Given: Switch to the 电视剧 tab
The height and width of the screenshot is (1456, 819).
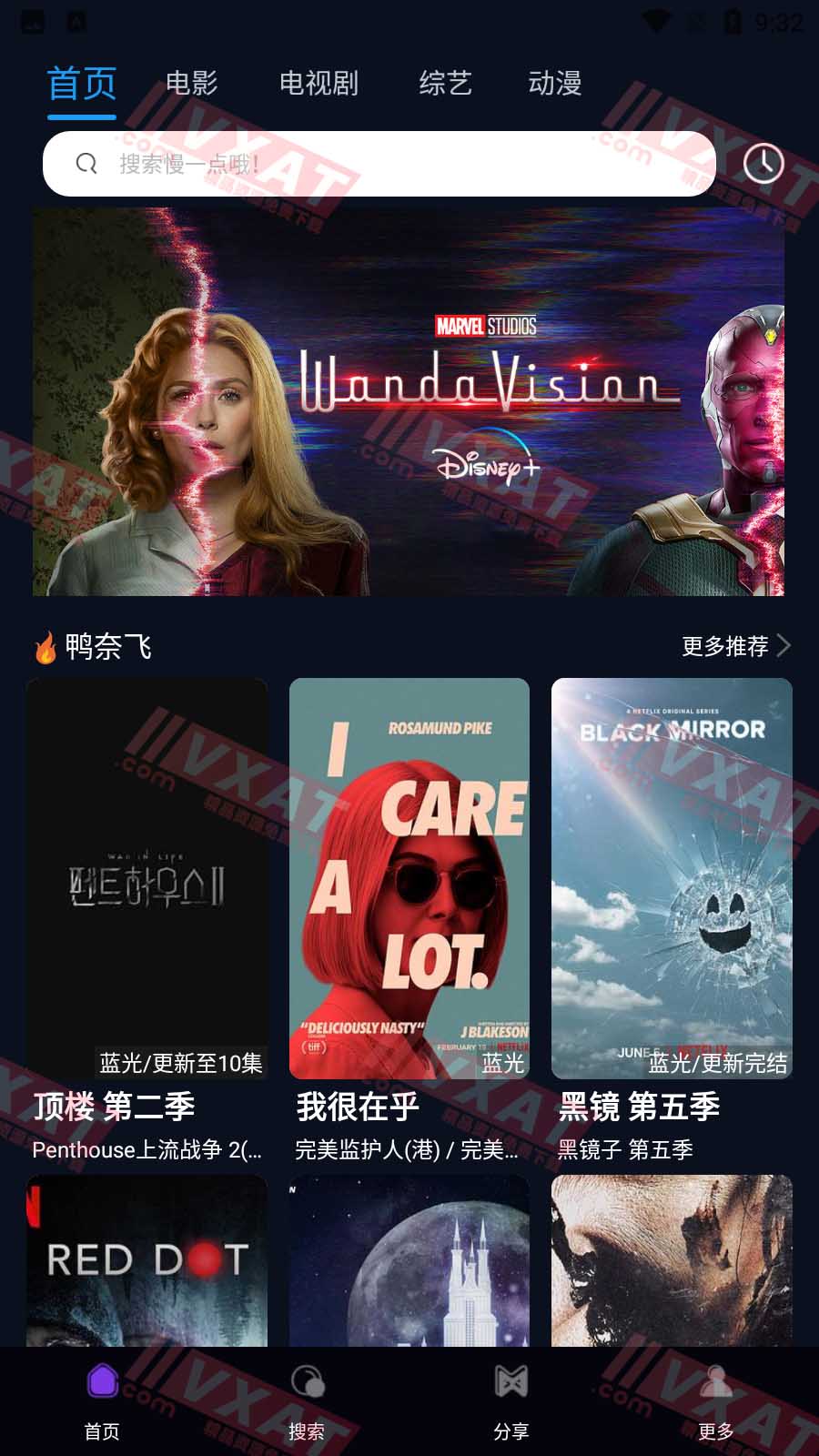Looking at the screenshot, I should [318, 84].
